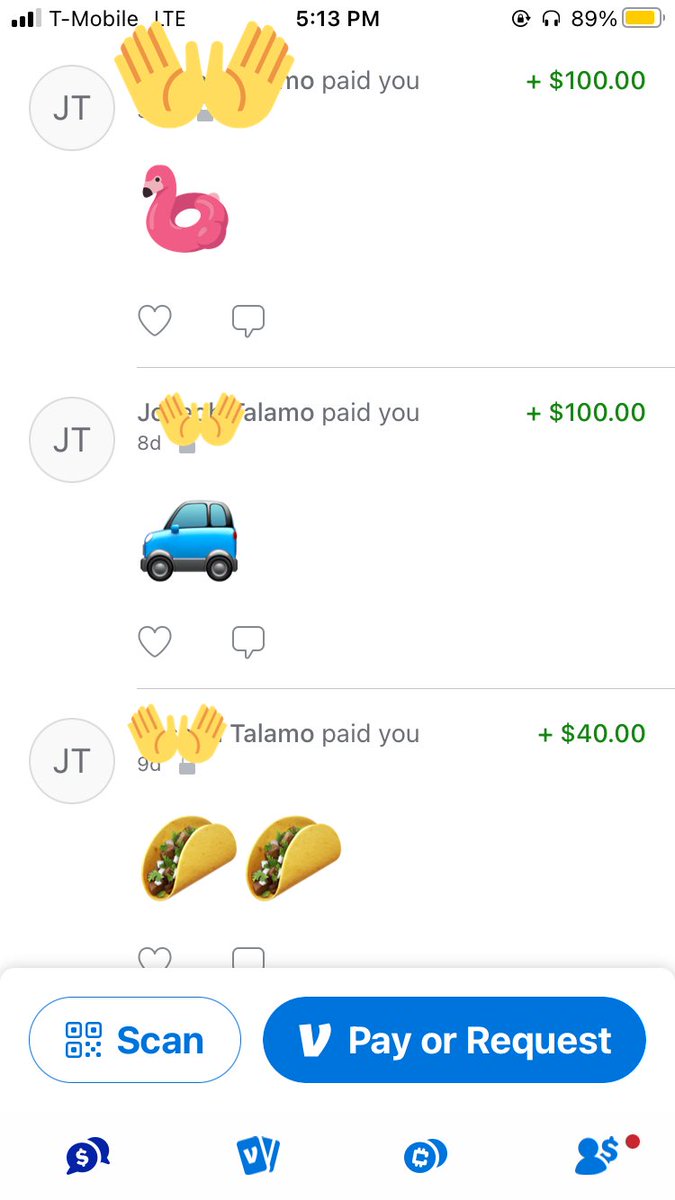The image size is (675, 1200).
Task: Open the Venmo cards tab
Action: pos(257,1157)
